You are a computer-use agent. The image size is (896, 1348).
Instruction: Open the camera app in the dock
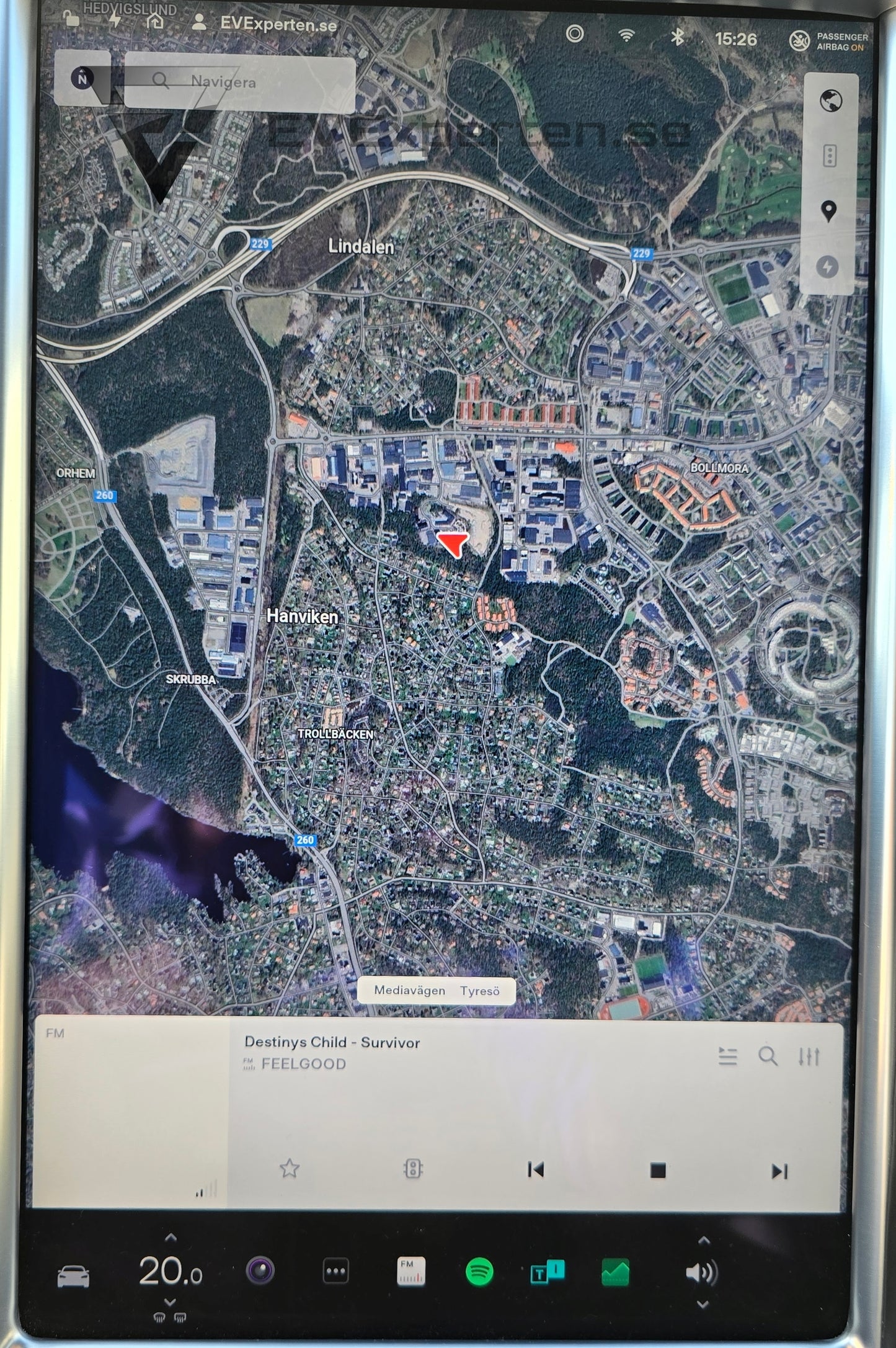[260, 1270]
